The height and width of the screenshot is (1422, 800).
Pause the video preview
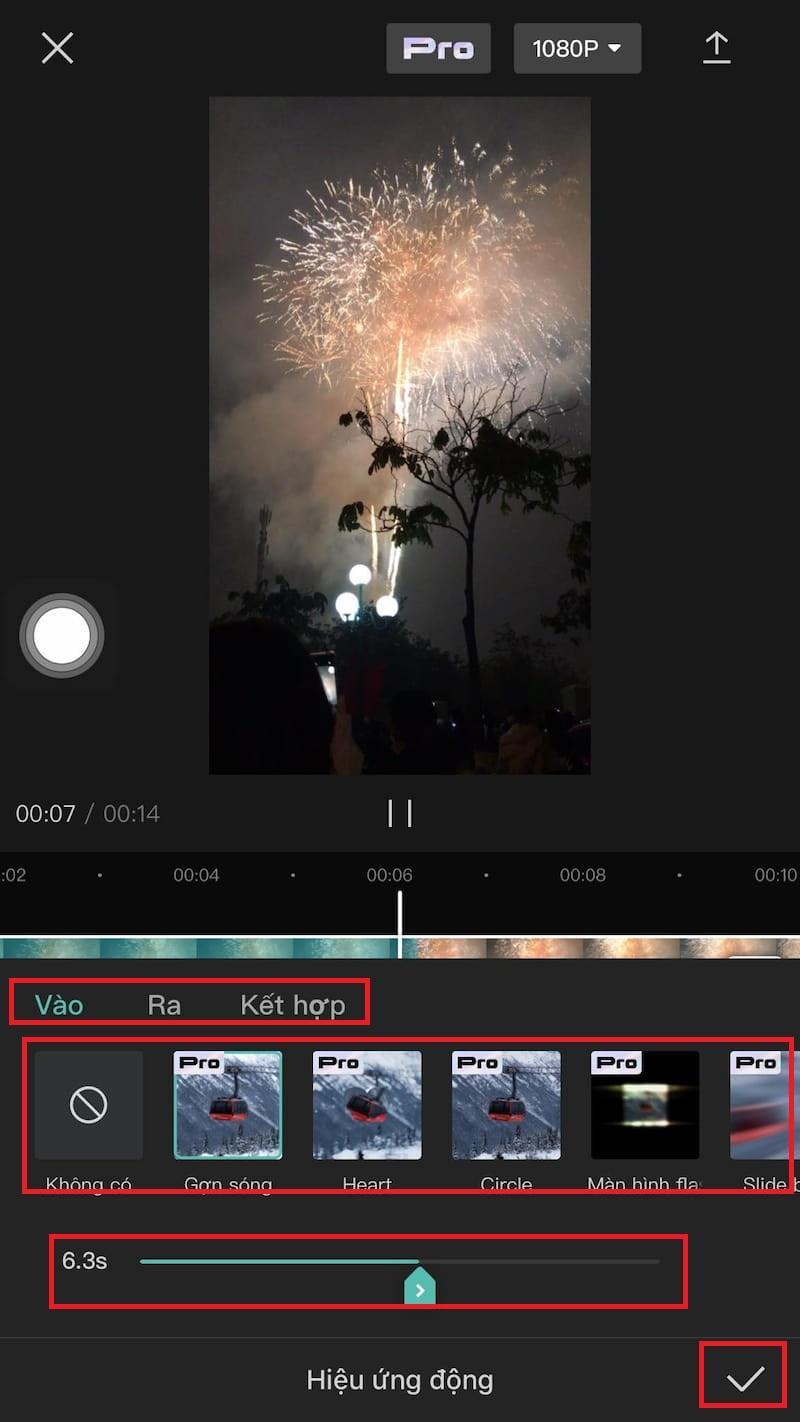(400, 813)
